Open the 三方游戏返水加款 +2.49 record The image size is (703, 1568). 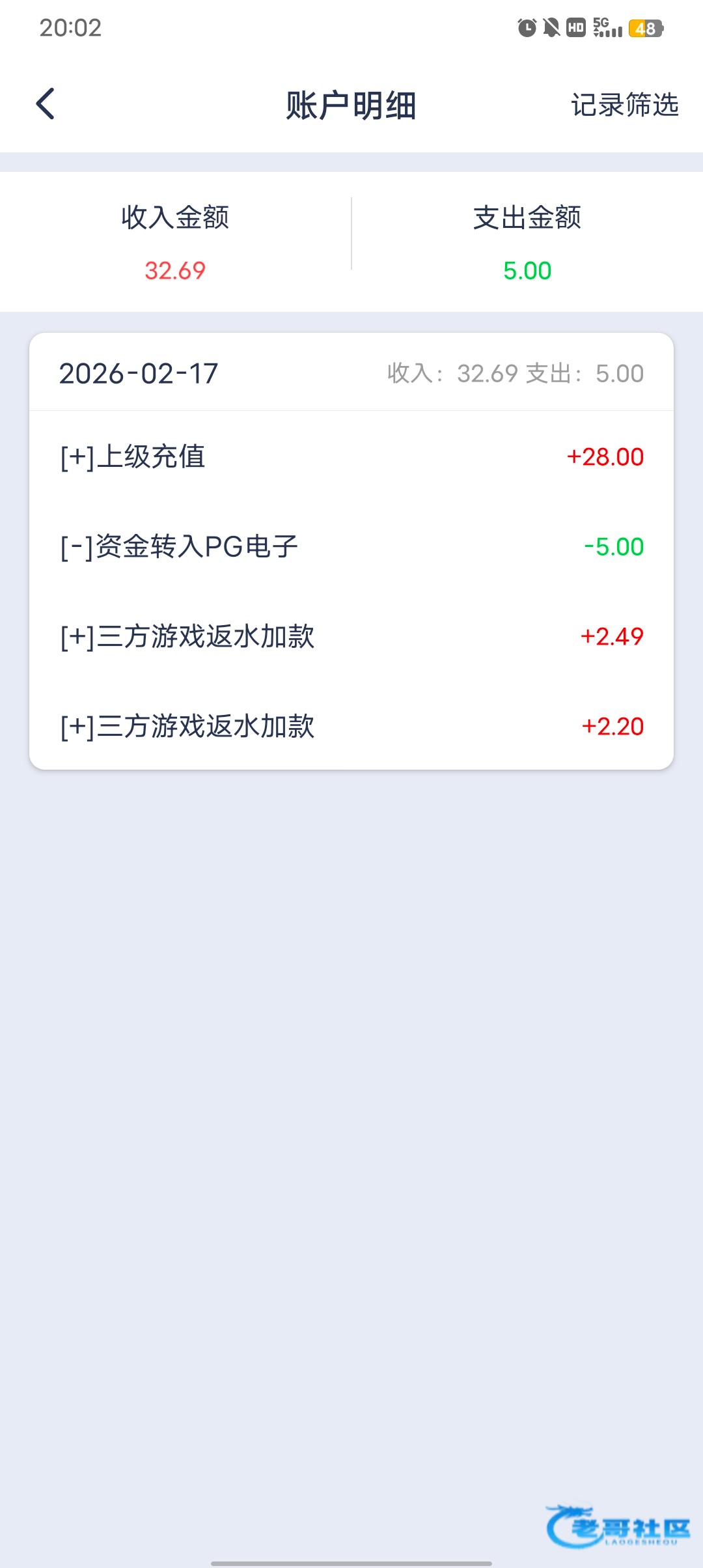point(351,636)
